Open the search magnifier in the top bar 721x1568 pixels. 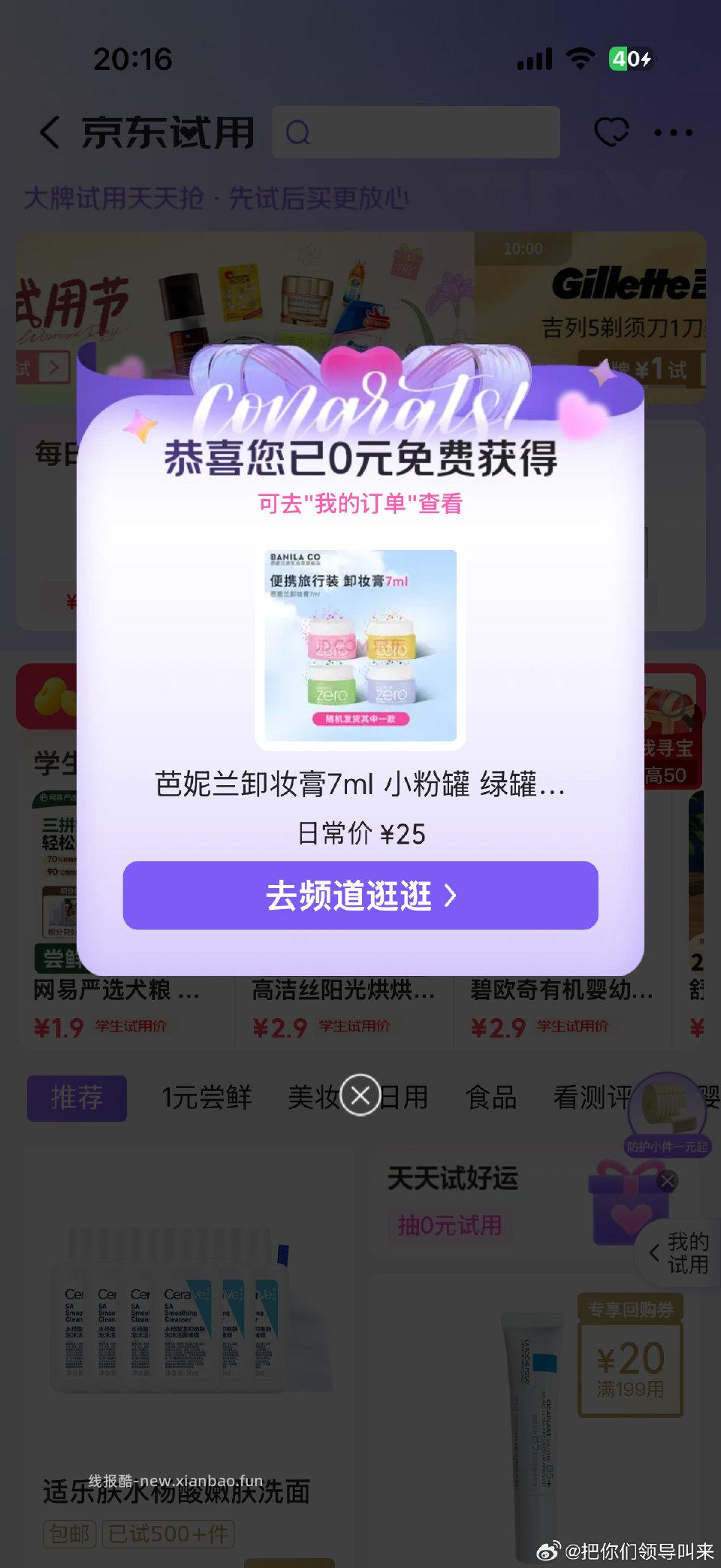[x=300, y=131]
